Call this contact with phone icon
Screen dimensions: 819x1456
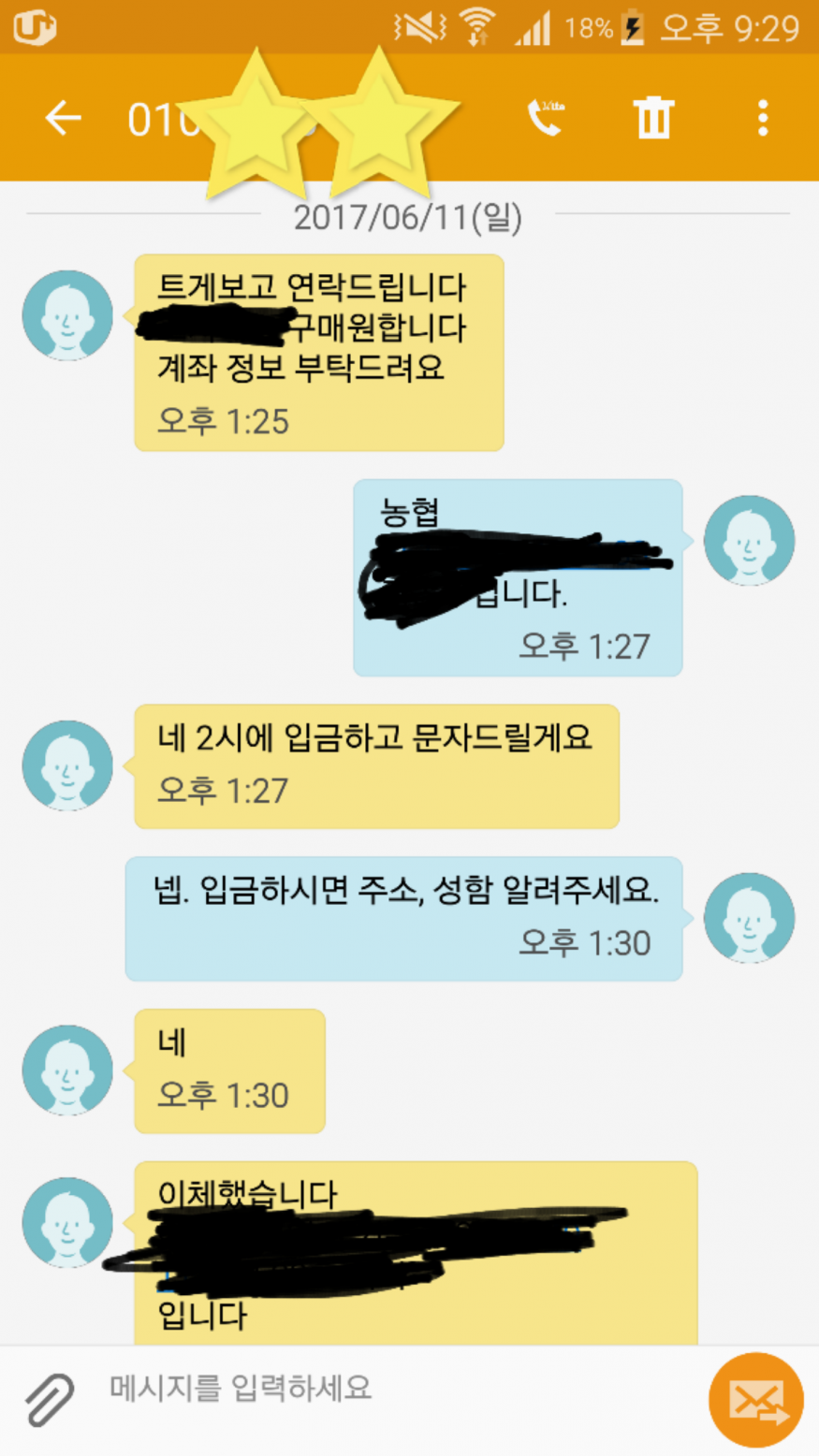[545, 118]
